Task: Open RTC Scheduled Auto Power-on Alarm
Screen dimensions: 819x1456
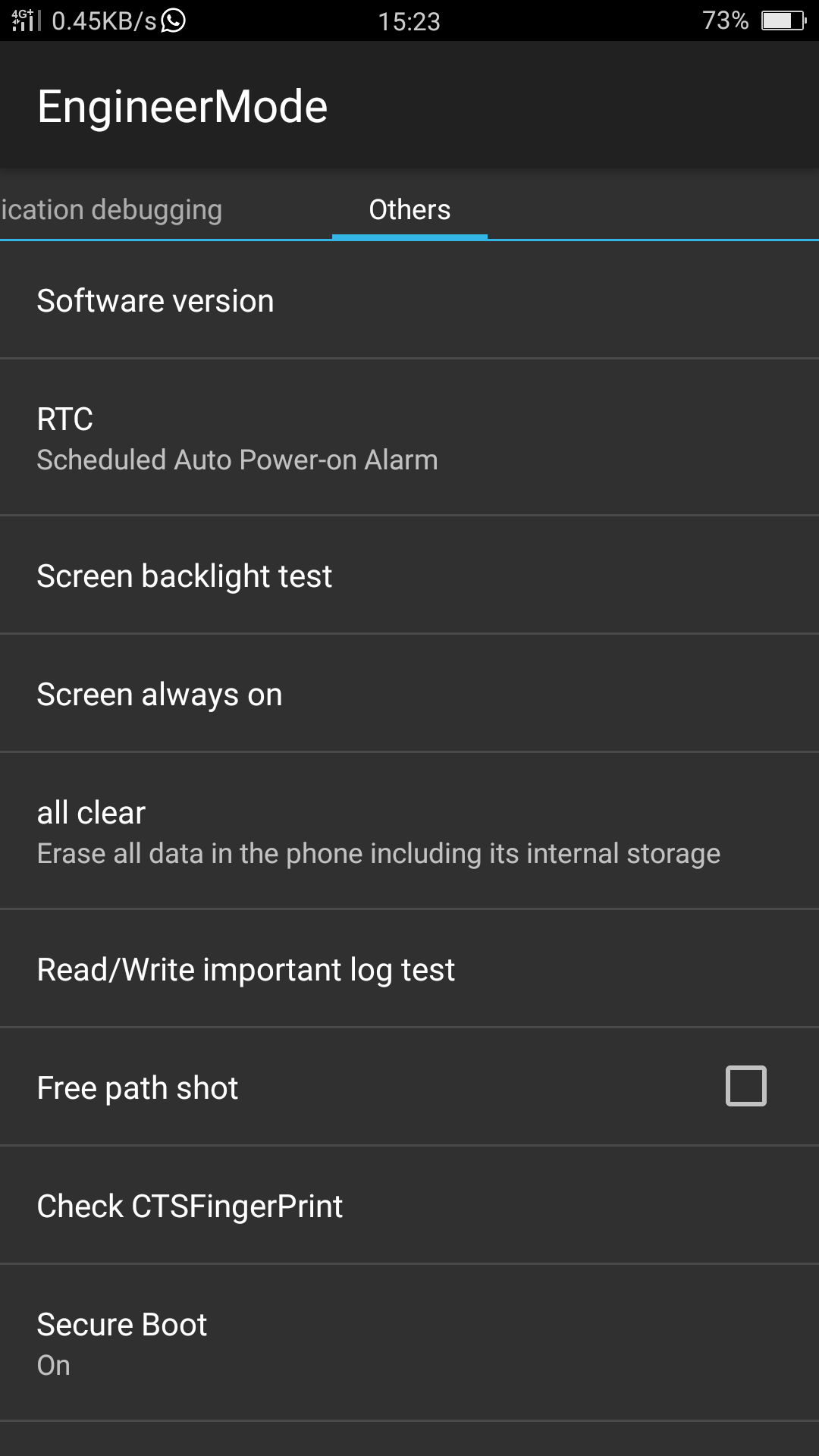Action: click(x=409, y=438)
